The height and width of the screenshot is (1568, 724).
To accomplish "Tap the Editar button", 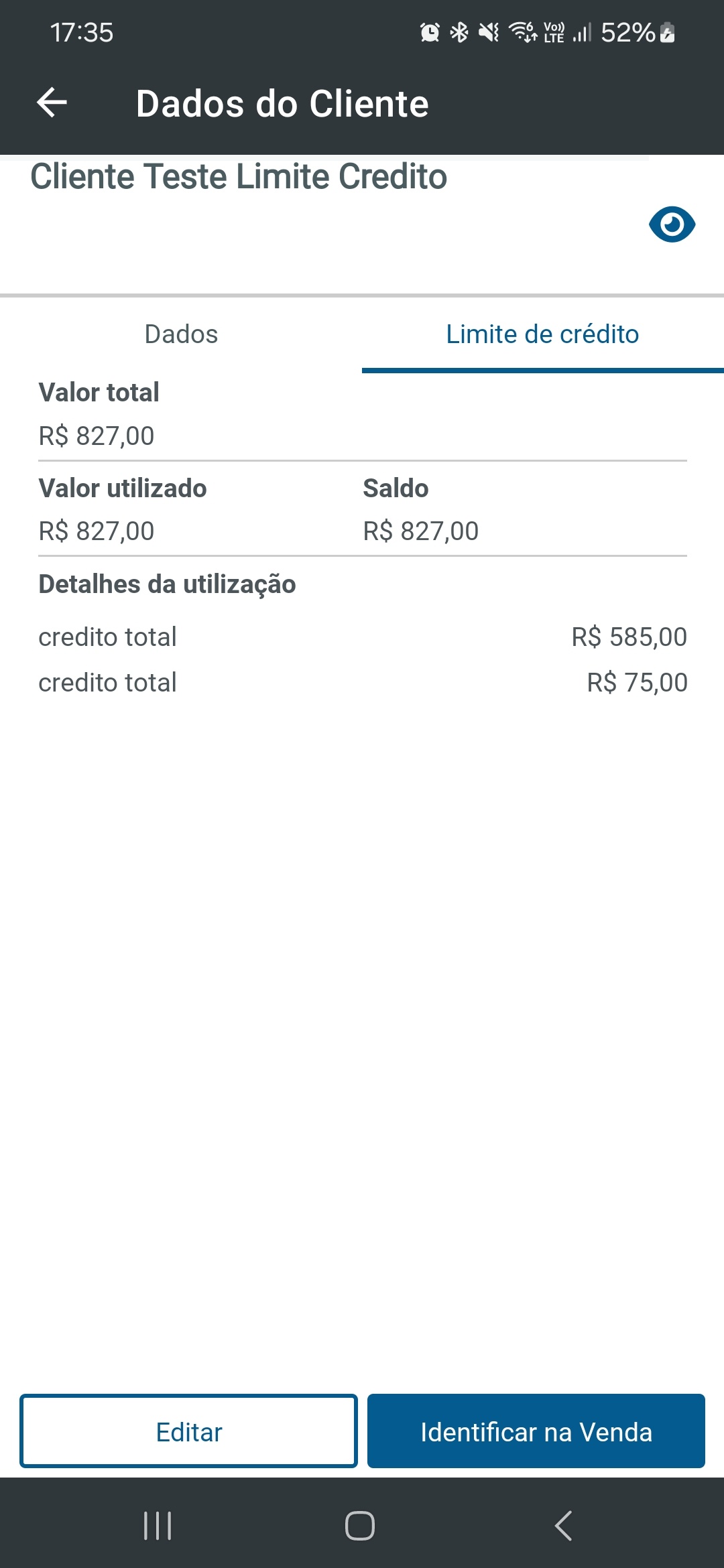I will click(x=188, y=1431).
